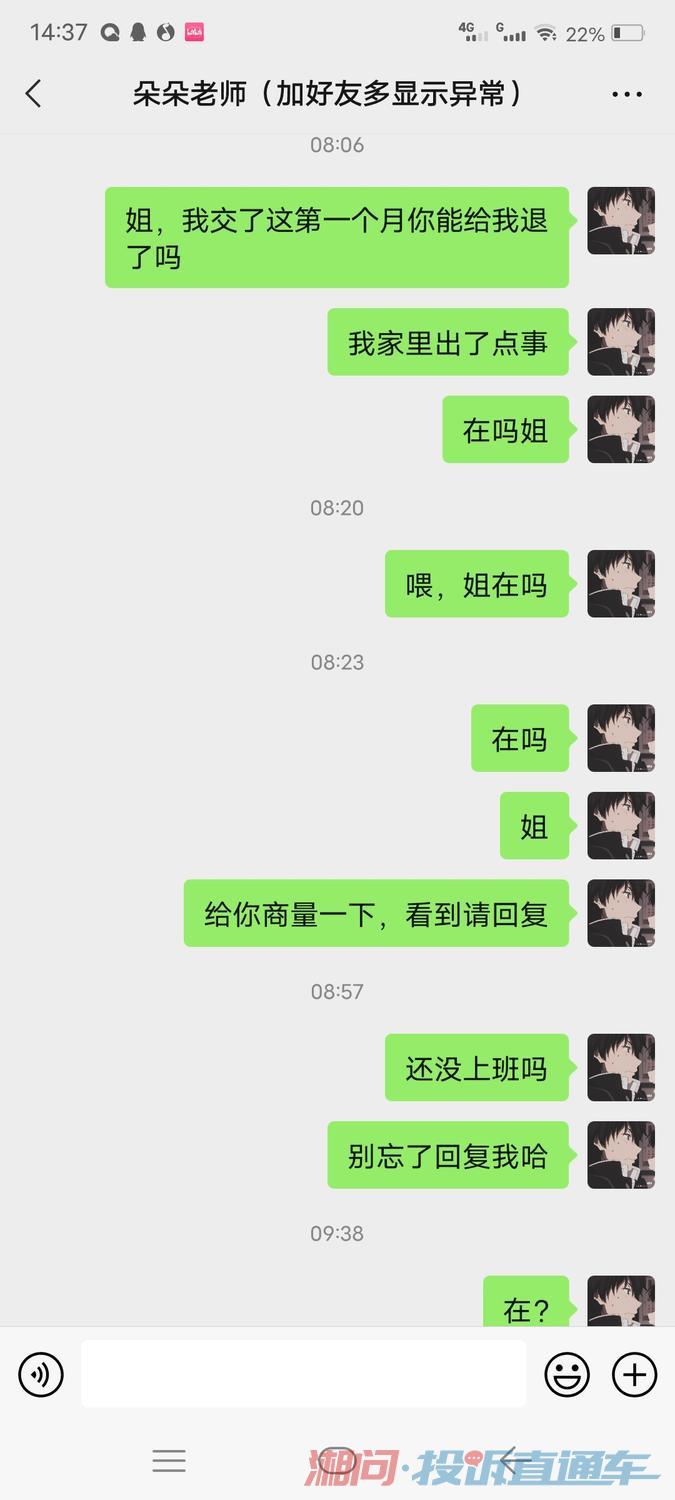
Task: Open the plus attachment menu
Action: coord(634,1375)
